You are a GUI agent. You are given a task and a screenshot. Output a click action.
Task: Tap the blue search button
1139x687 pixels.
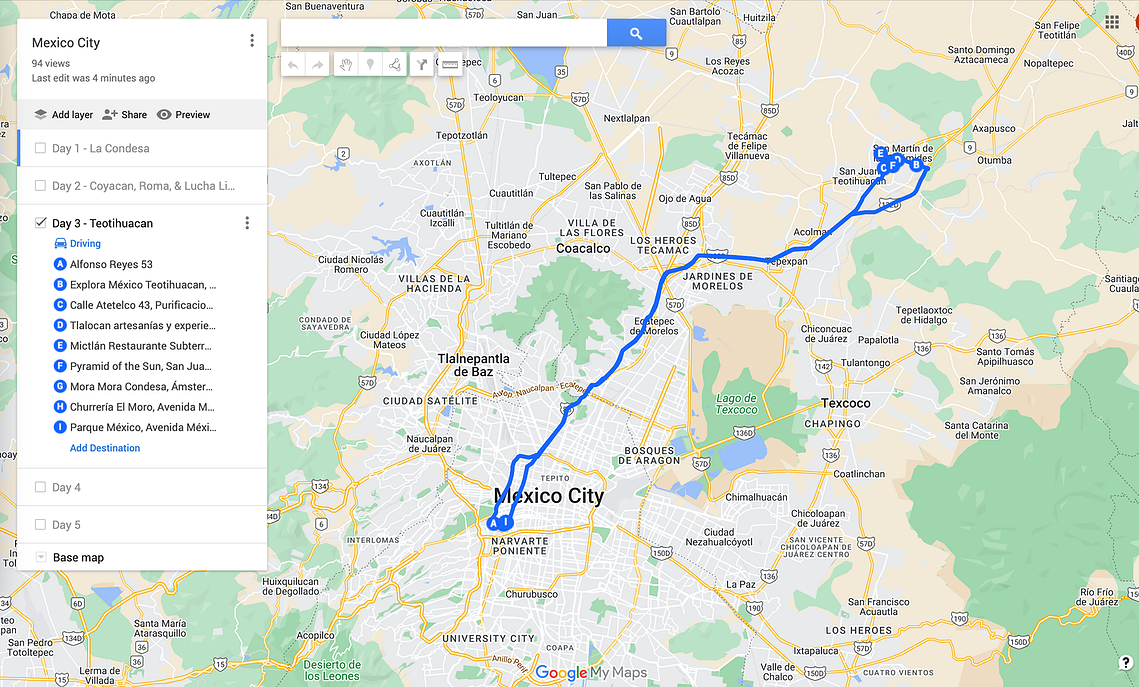[x=636, y=33]
